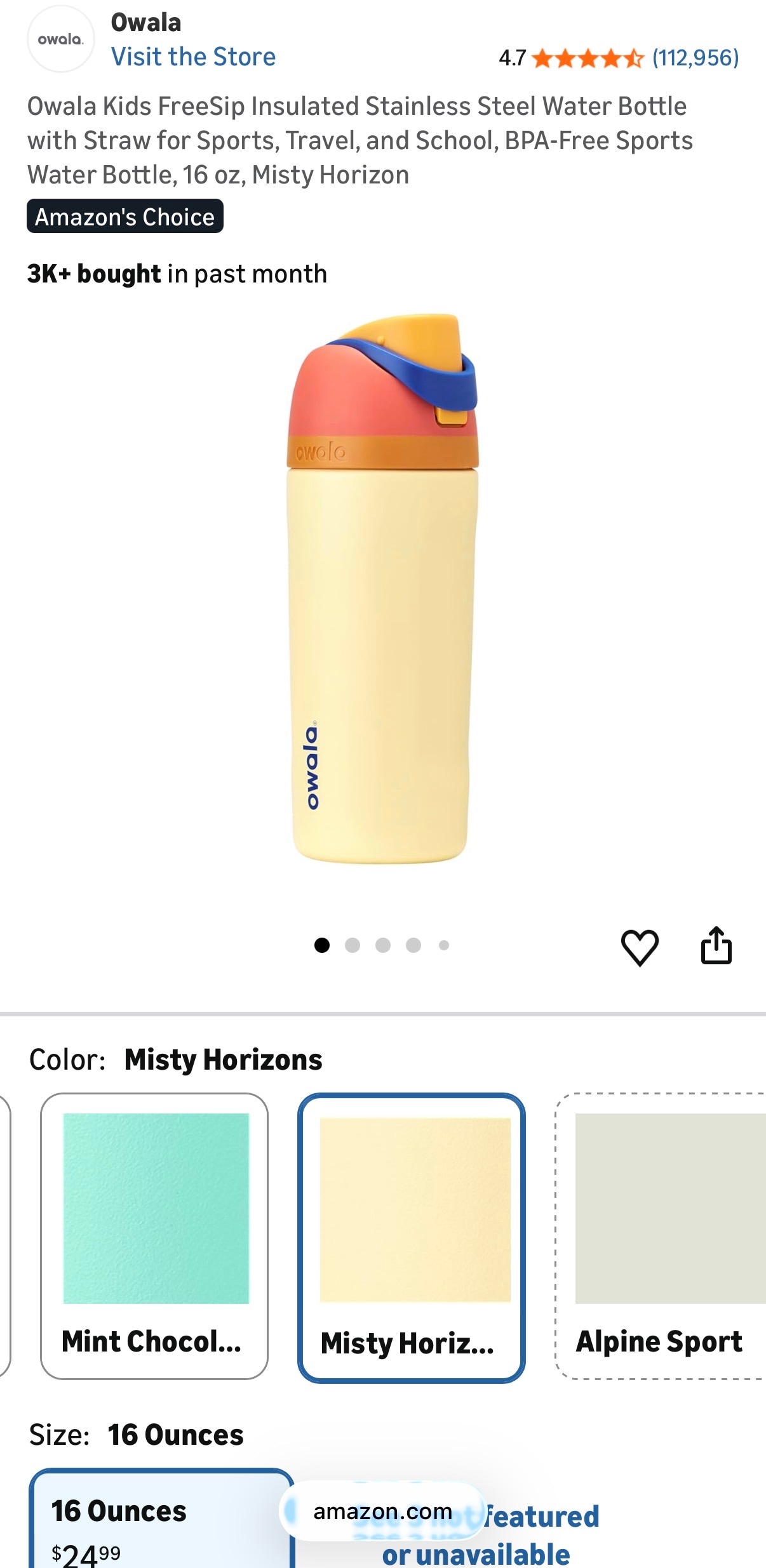Tap the Owala brand logo
Image resolution: width=766 pixels, height=1568 pixels.
60,39
